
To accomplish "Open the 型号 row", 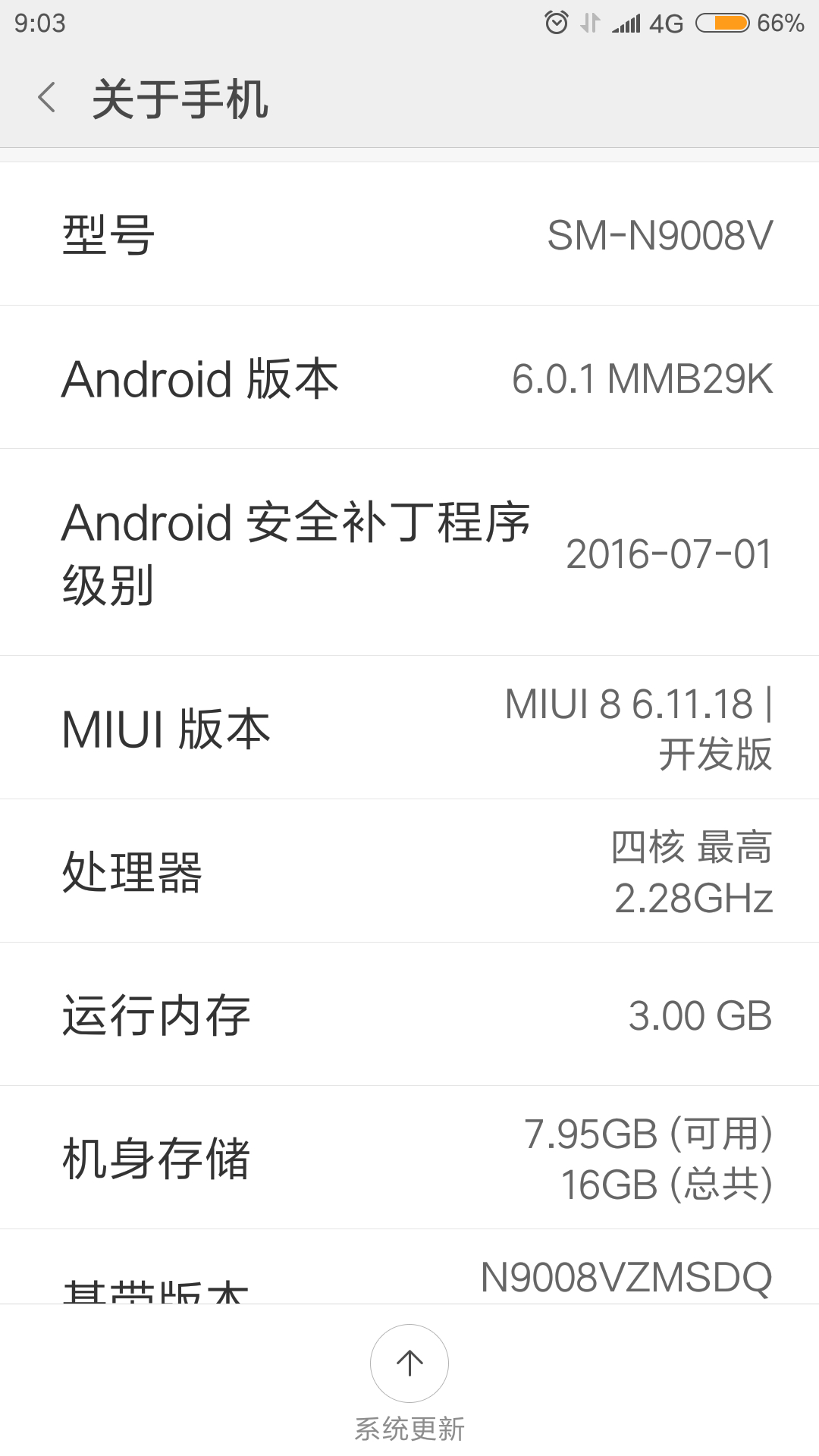I will point(409,234).
